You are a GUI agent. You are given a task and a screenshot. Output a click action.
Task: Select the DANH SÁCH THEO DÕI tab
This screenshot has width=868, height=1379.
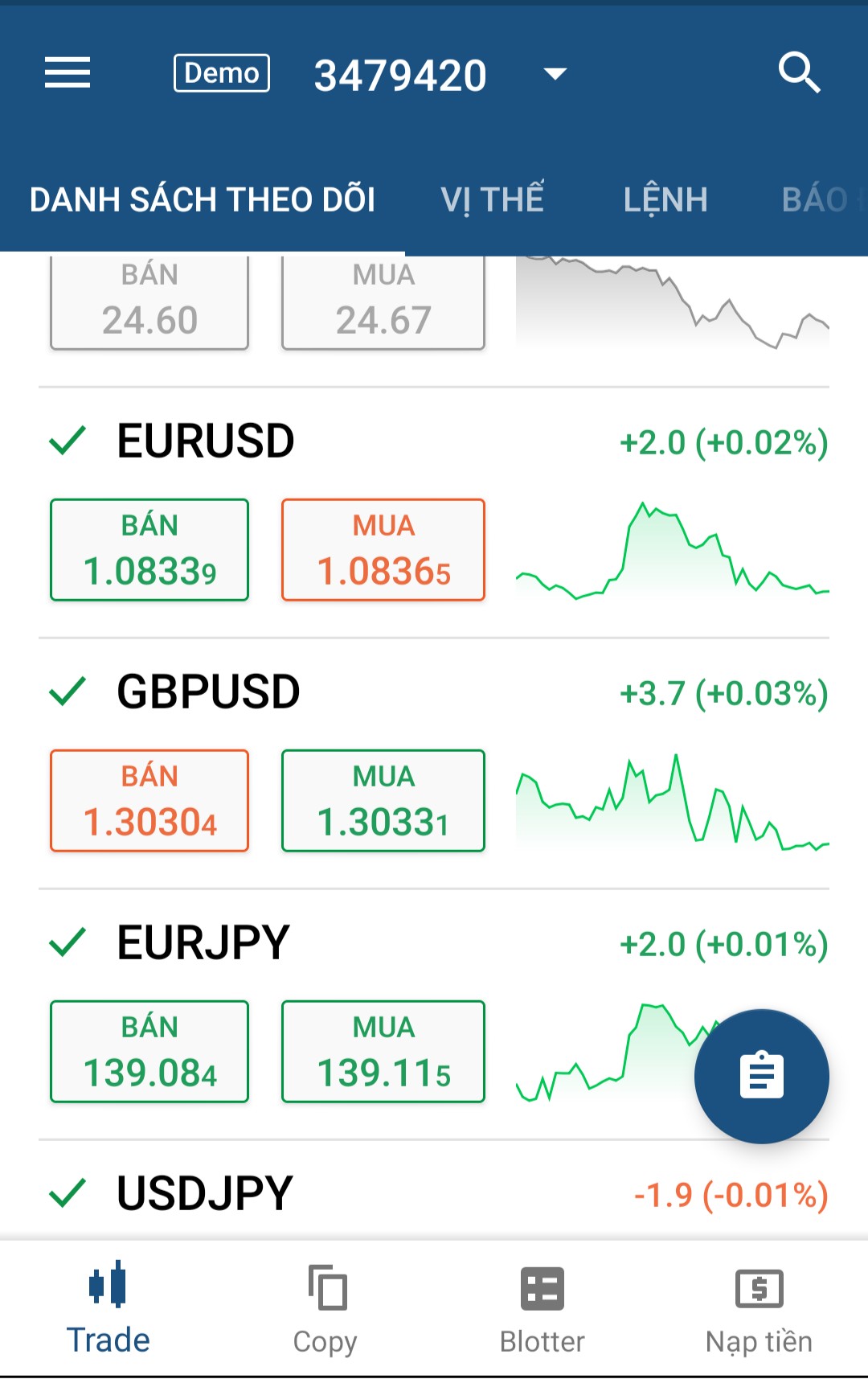[x=203, y=199]
